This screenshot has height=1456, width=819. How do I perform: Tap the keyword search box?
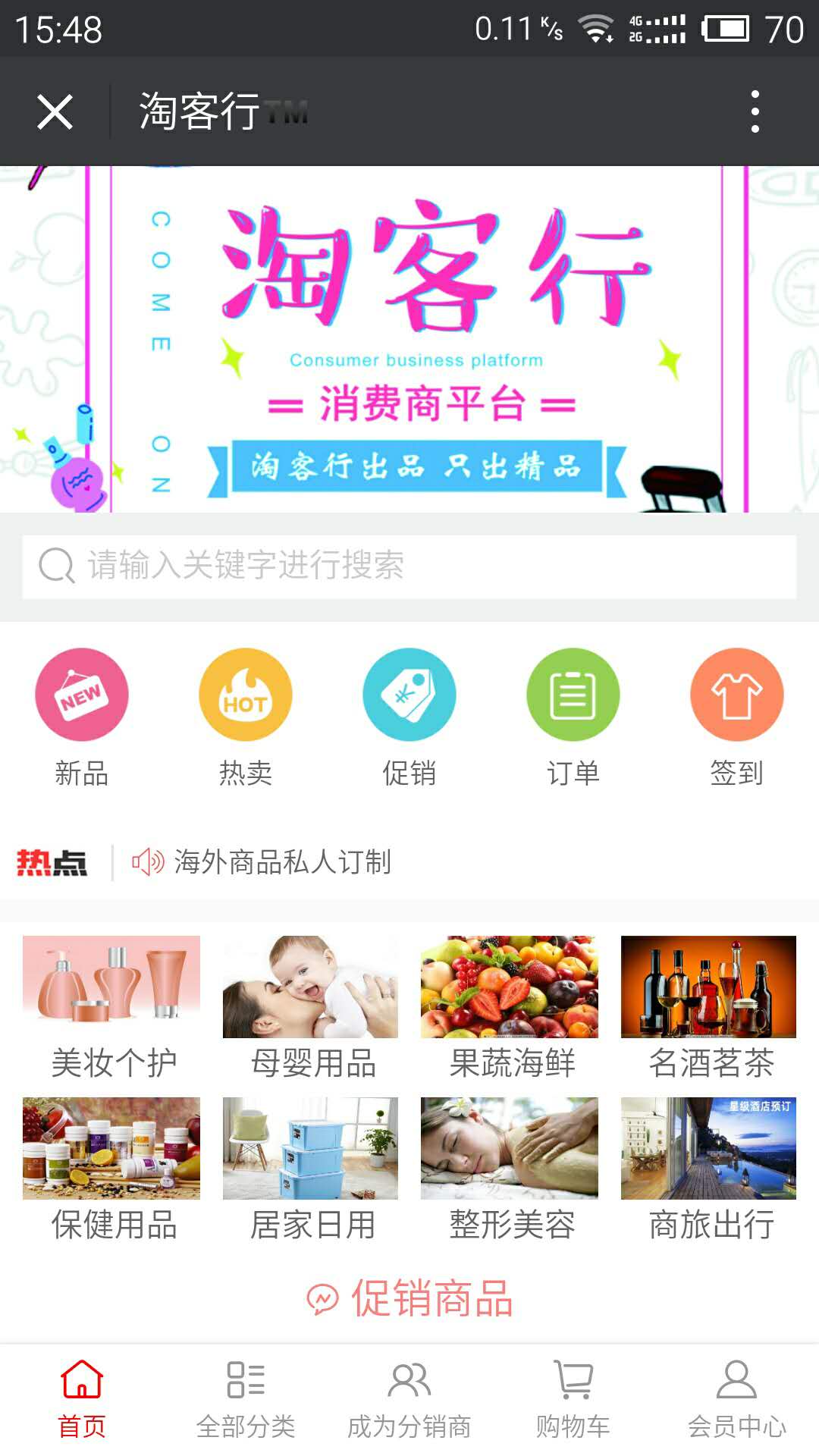409,566
